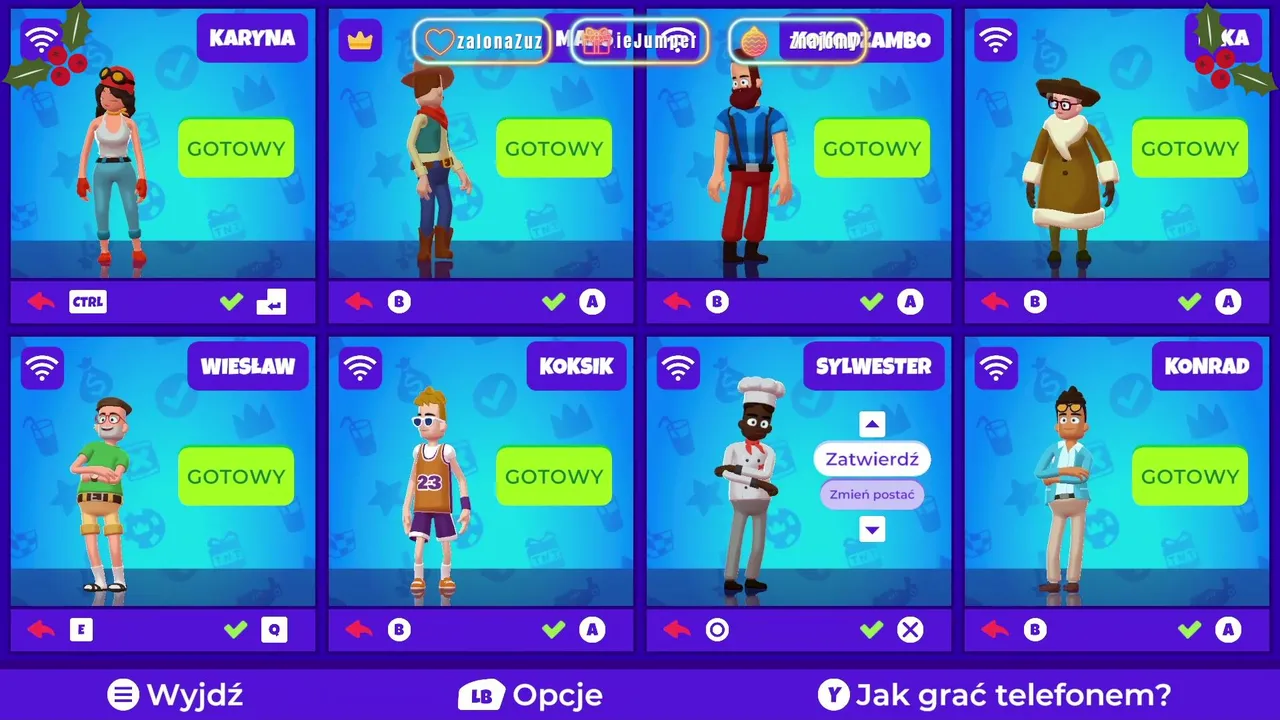The height and width of the screenshot is (720, 1280).
Task: Tap the red back arrow under Sylwester
Action: (x=677, y=630)
